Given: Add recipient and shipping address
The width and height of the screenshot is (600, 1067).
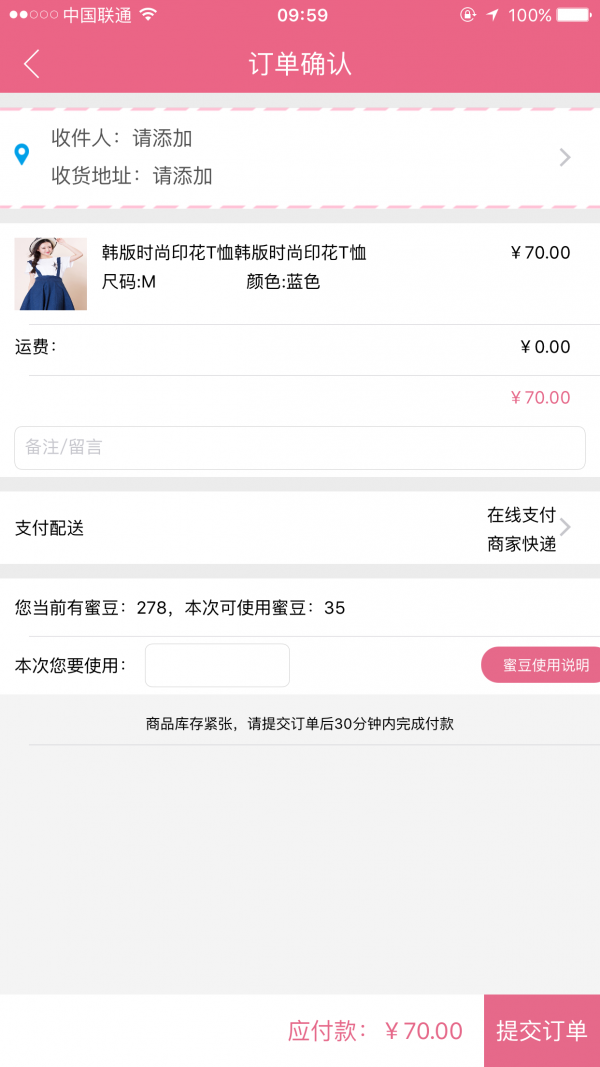Looking at the screenshot, I should [x=300, y=157].
